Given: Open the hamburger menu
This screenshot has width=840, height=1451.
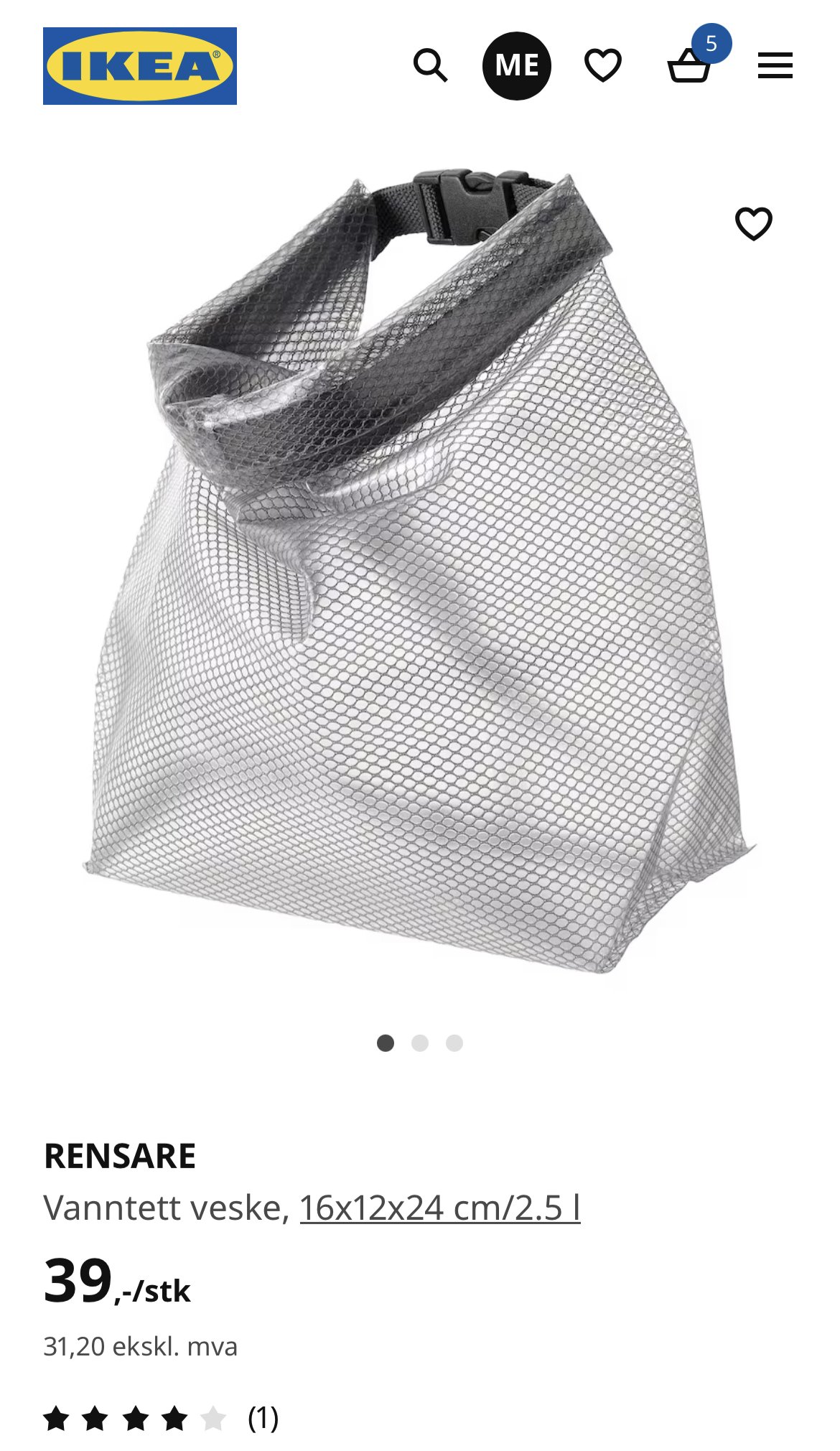Looking at the screenshot, I should pos(775,66).
